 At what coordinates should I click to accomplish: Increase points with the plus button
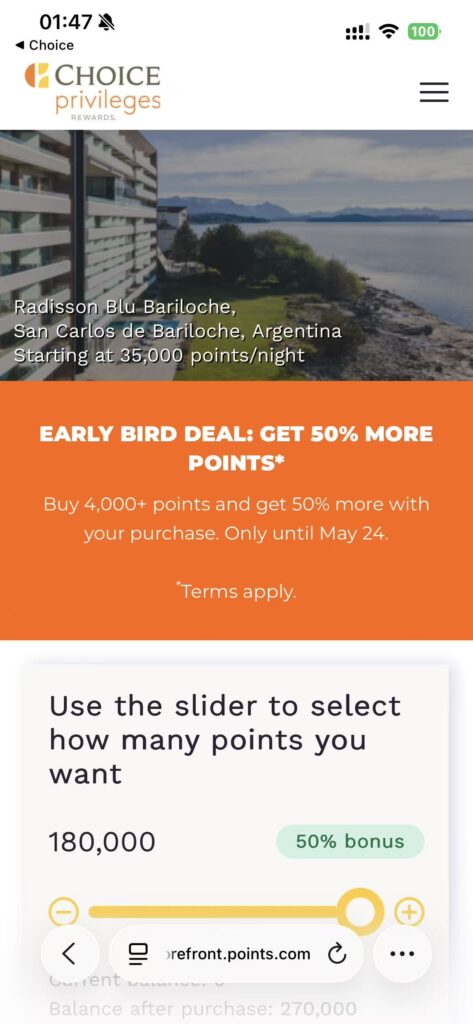pos(410,912)
